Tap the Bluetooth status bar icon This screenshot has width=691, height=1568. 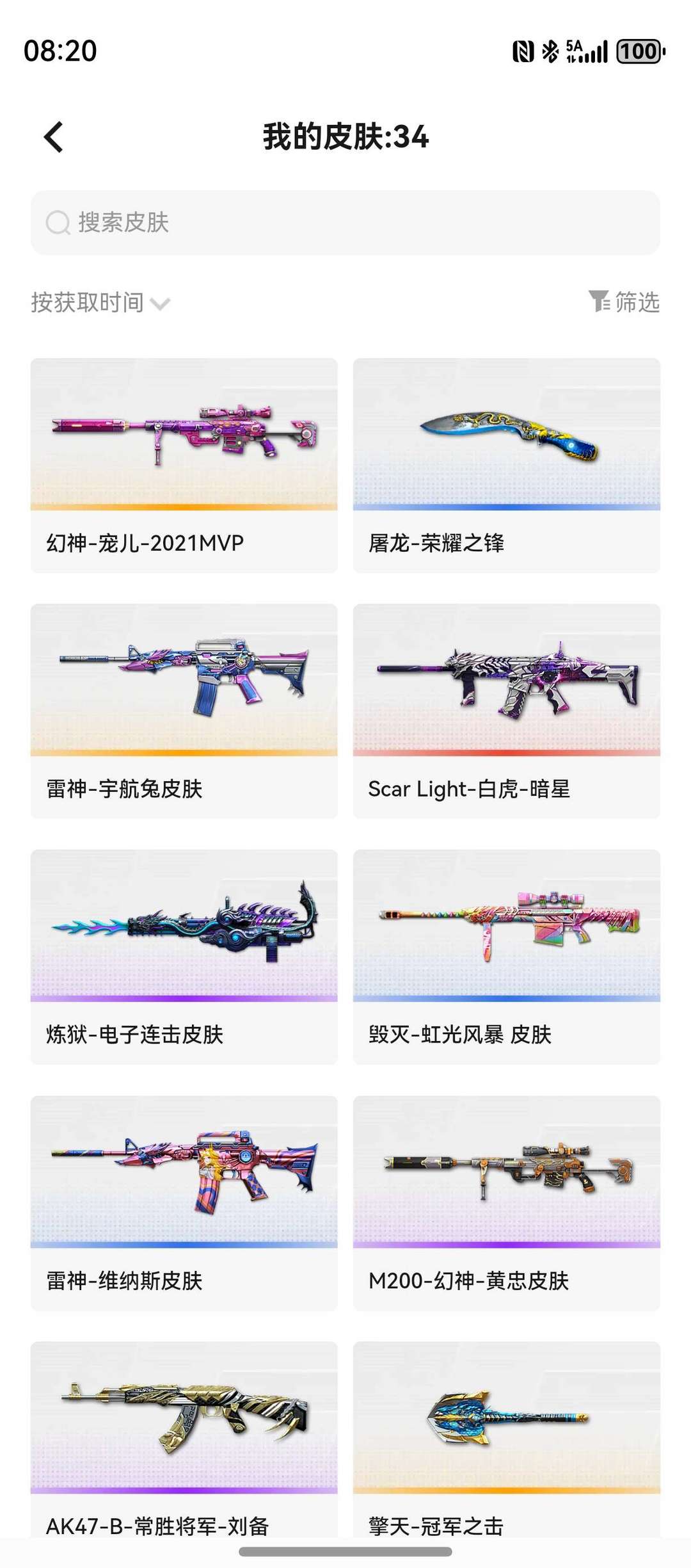tap(549, 51)
